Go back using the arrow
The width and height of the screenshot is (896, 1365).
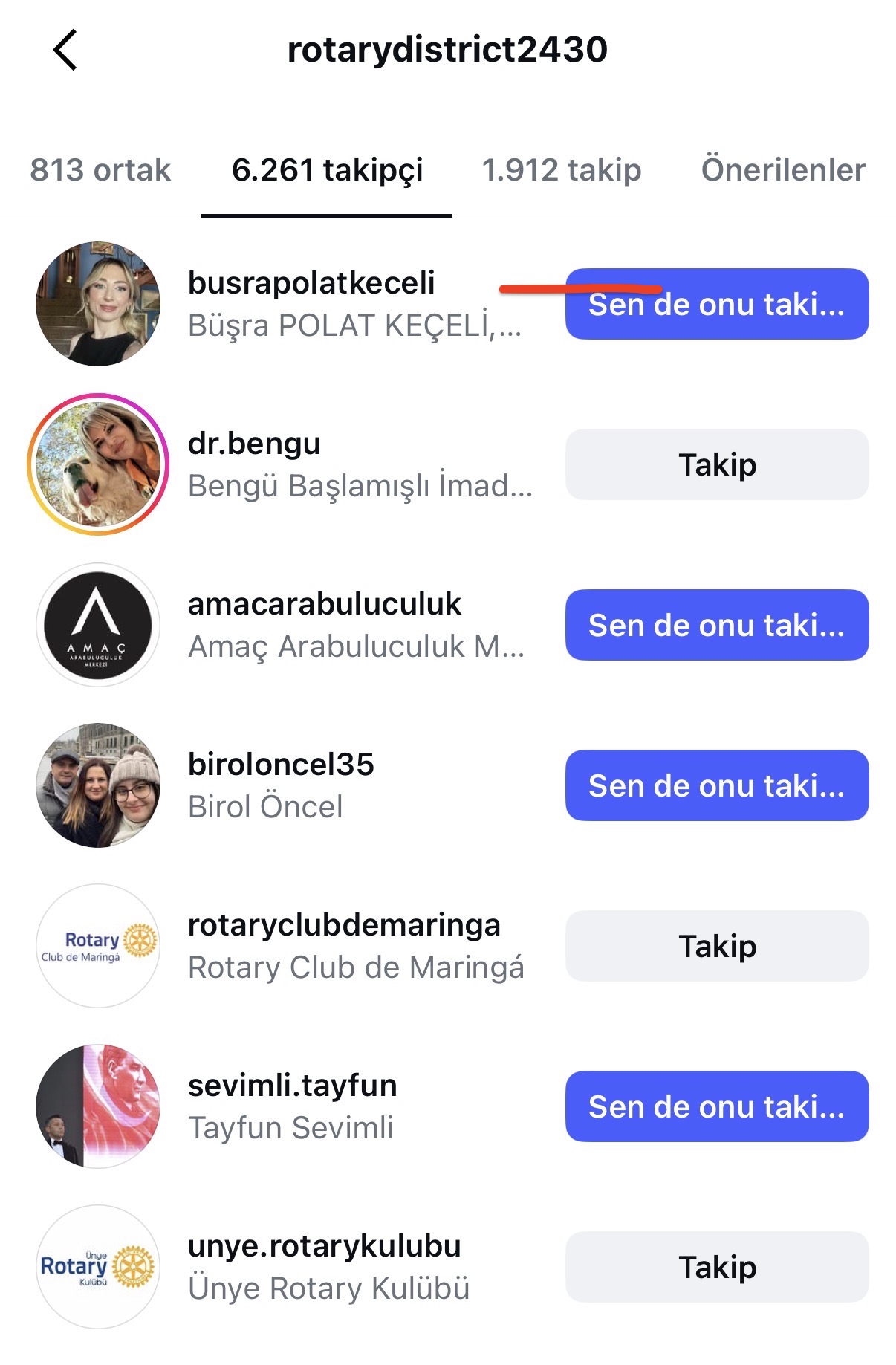[x=65, y=50]
